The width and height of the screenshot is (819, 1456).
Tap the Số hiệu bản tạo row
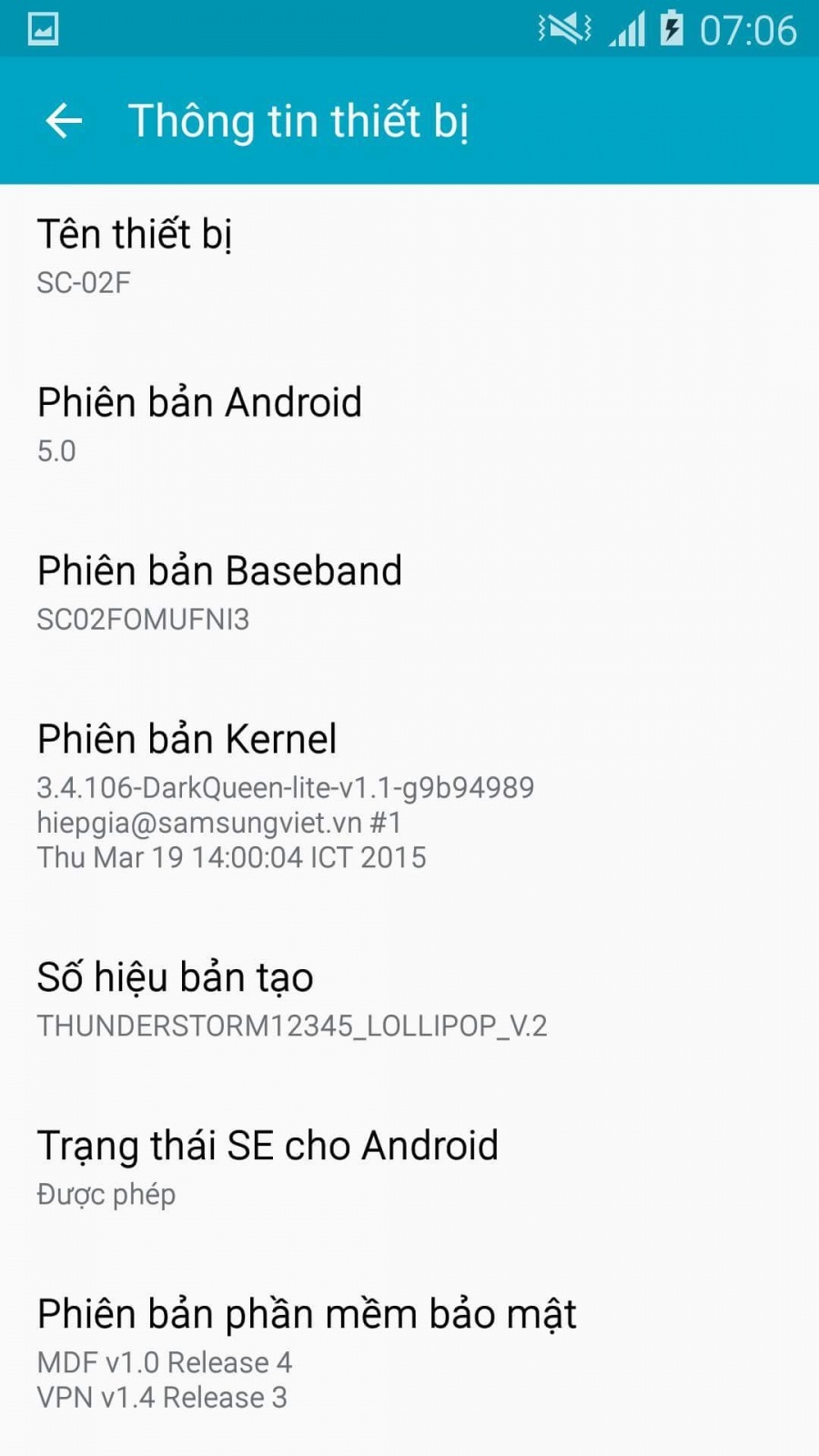(x=409, y=999)
